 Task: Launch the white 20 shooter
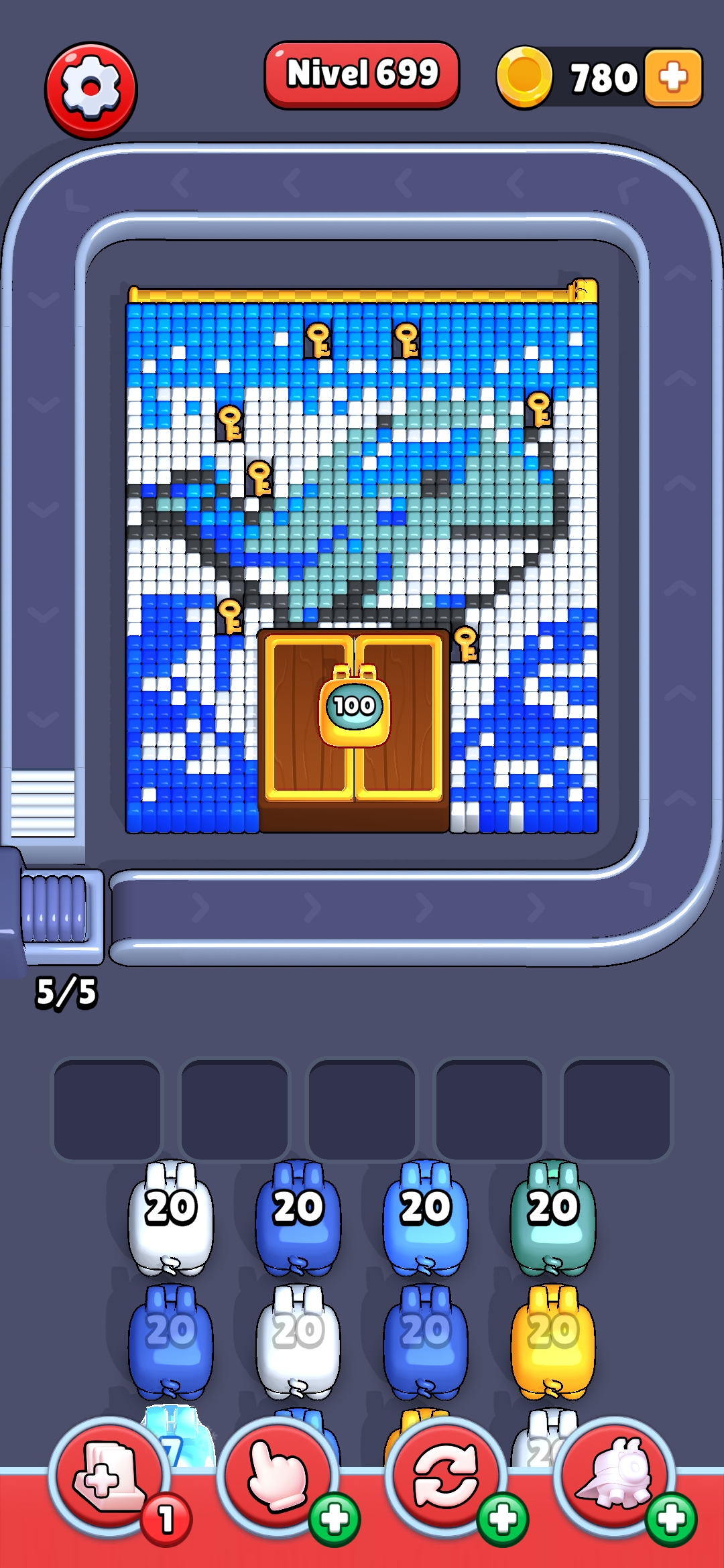pos(171,1216)
